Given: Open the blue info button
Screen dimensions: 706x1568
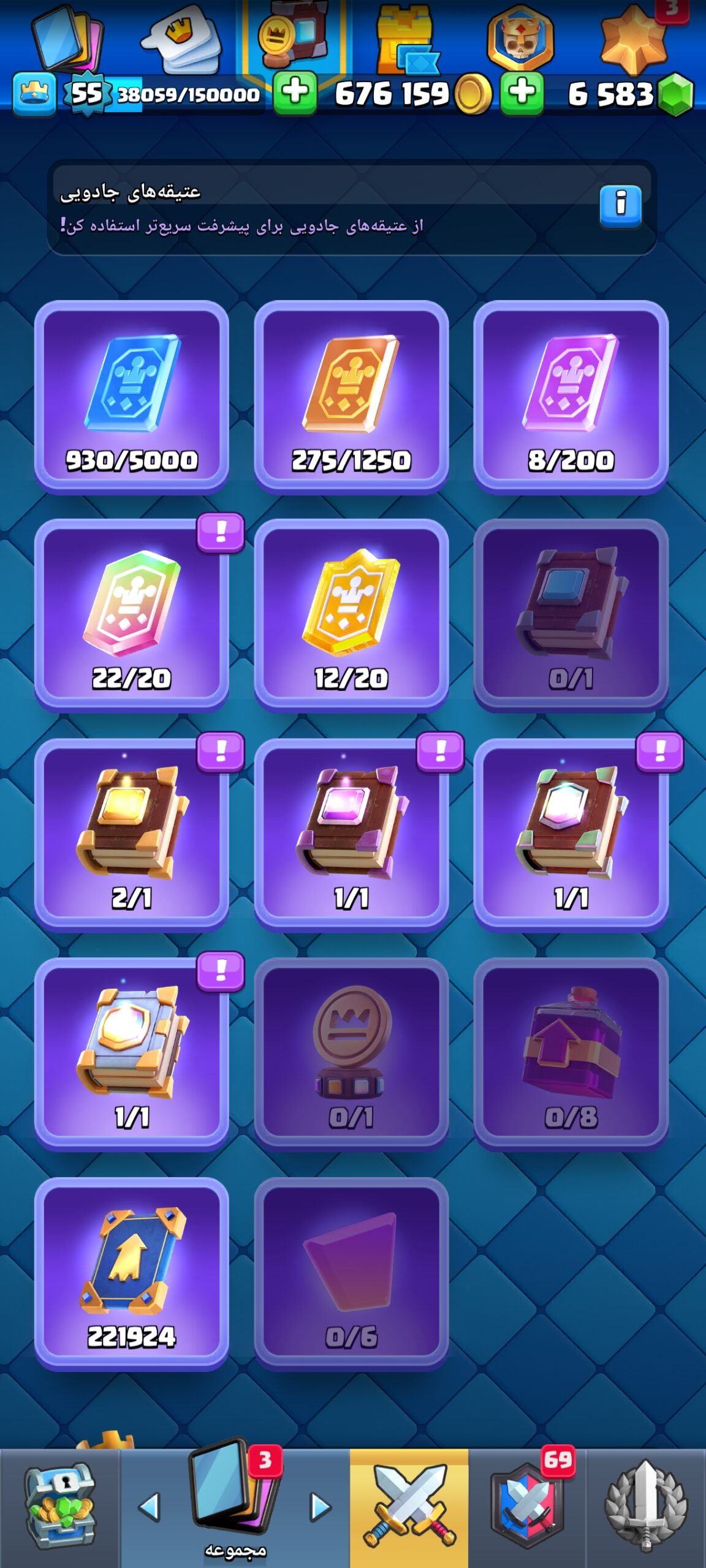Looking at the screenshot, I should coord(620,207).
